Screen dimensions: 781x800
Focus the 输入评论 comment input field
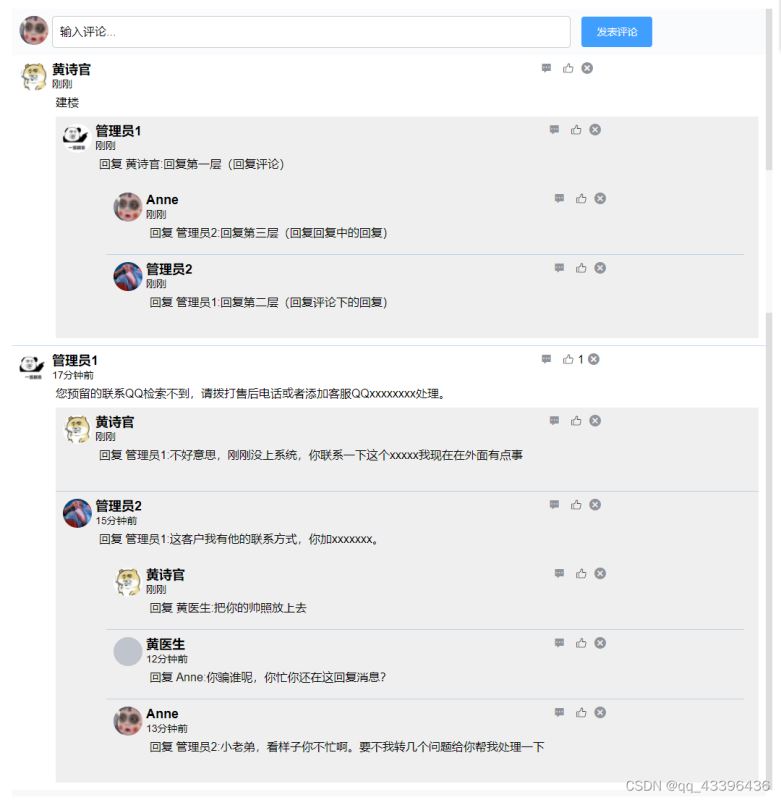(310, 31)
